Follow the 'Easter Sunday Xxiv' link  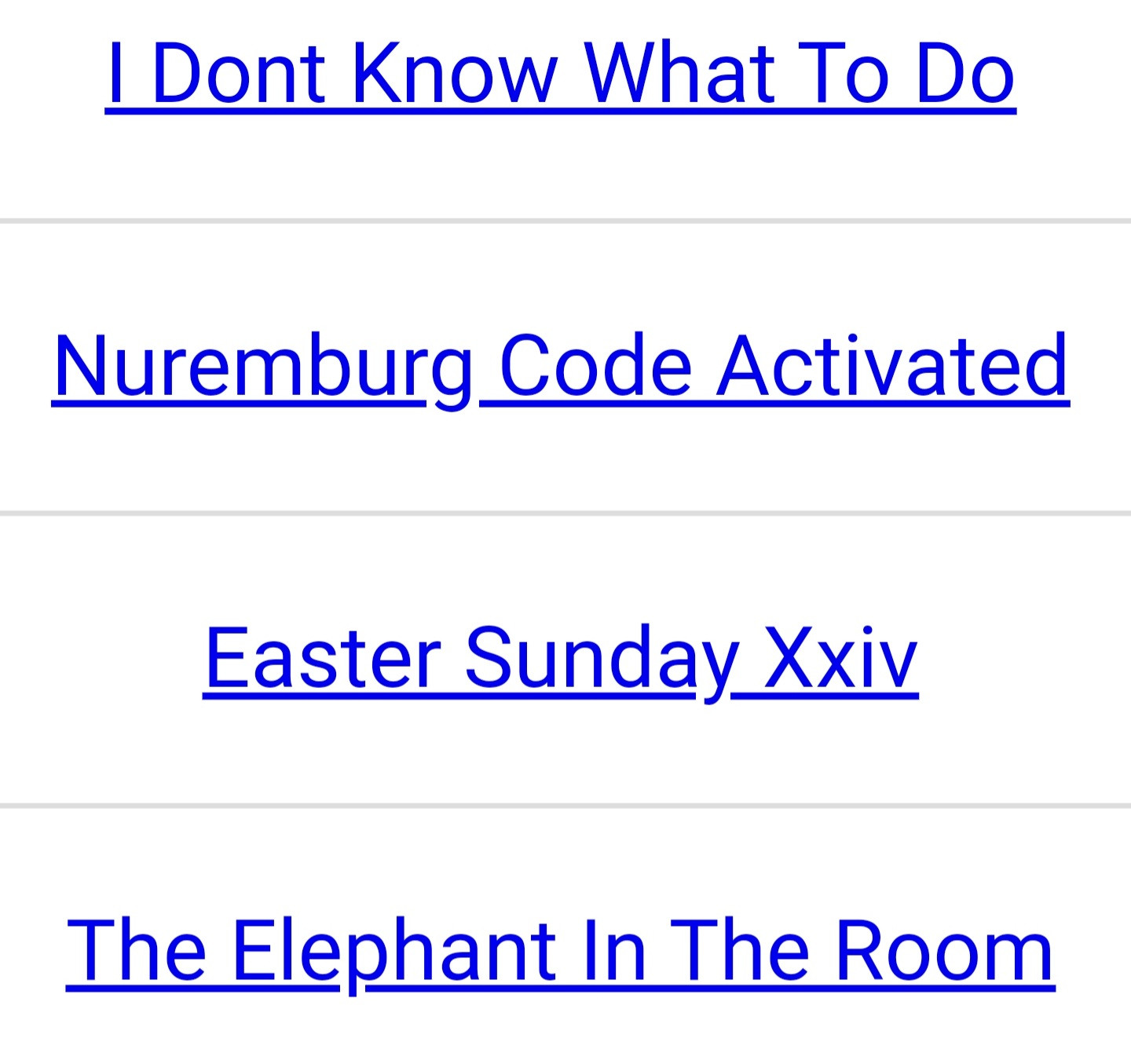[x=560, y=658]
